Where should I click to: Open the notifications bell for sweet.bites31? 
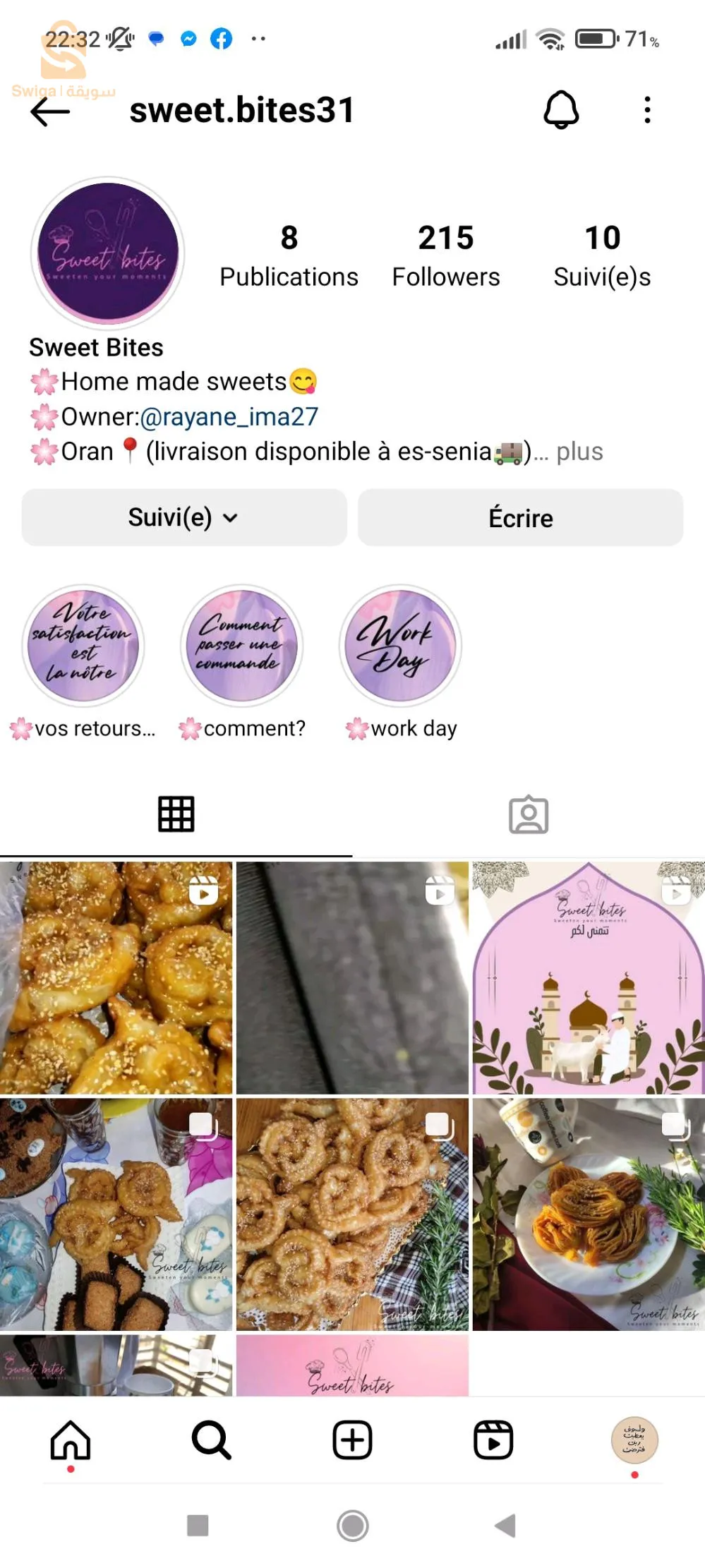[x=561, y=110]
